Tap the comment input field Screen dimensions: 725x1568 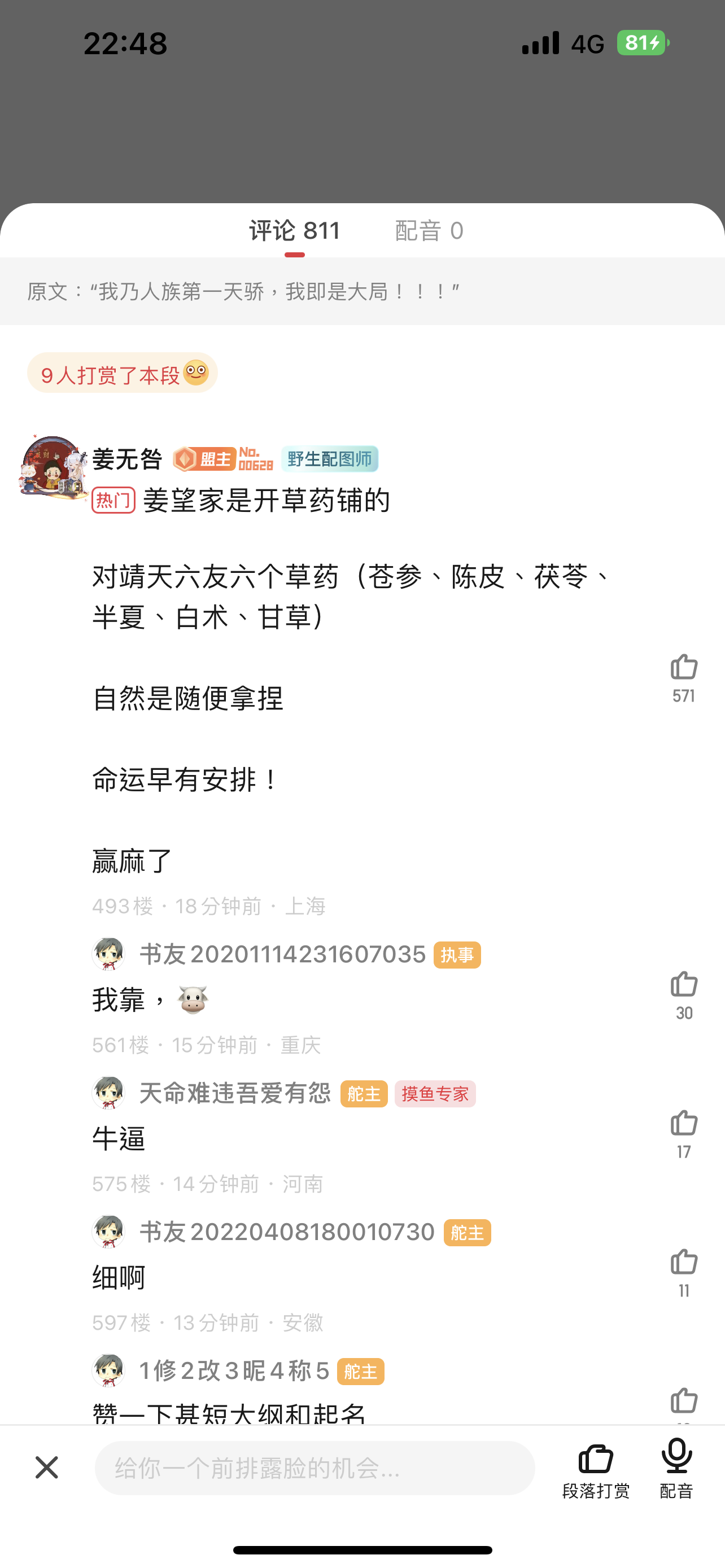[315, 1468]
